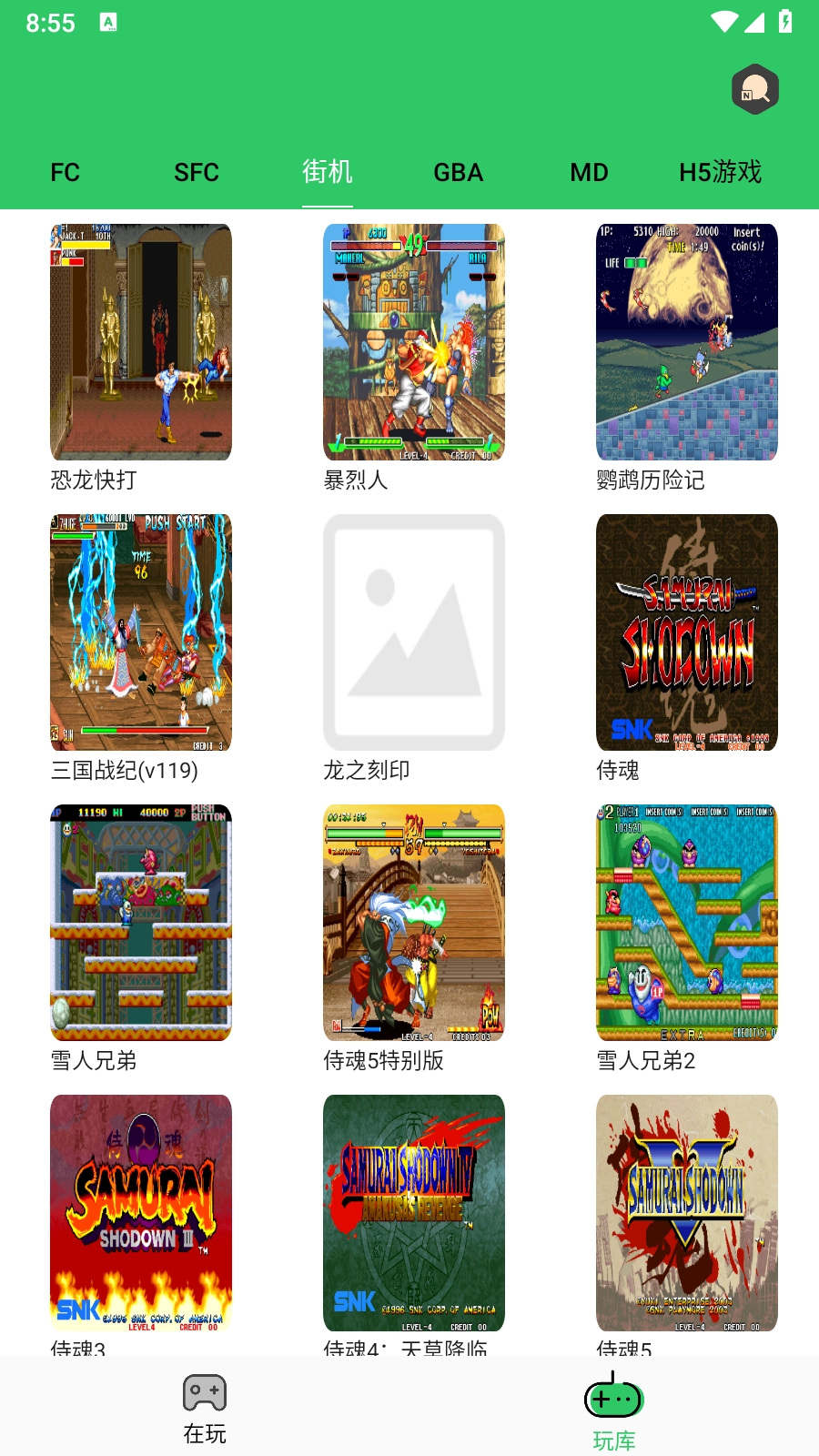Open the 侍魂3 game tile
This screenshot has width=819, height=1456.
coord(141,1213)
